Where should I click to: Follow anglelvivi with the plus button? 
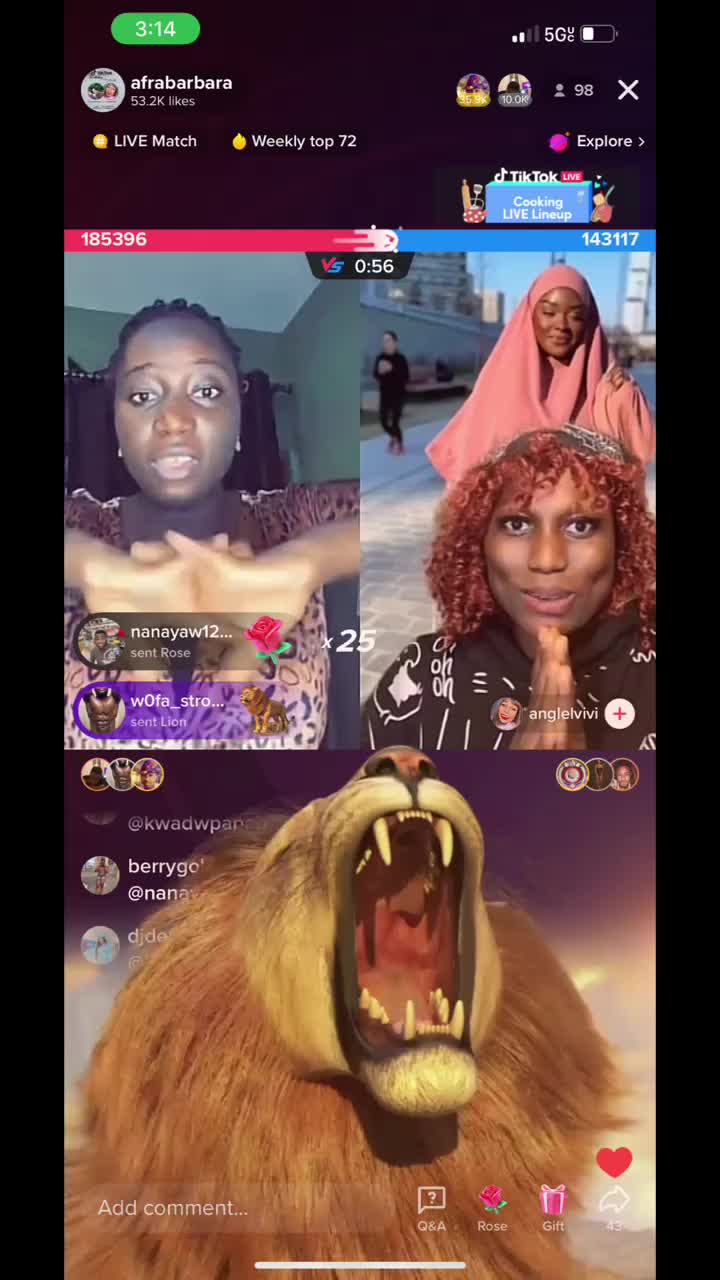coord(620,713)
